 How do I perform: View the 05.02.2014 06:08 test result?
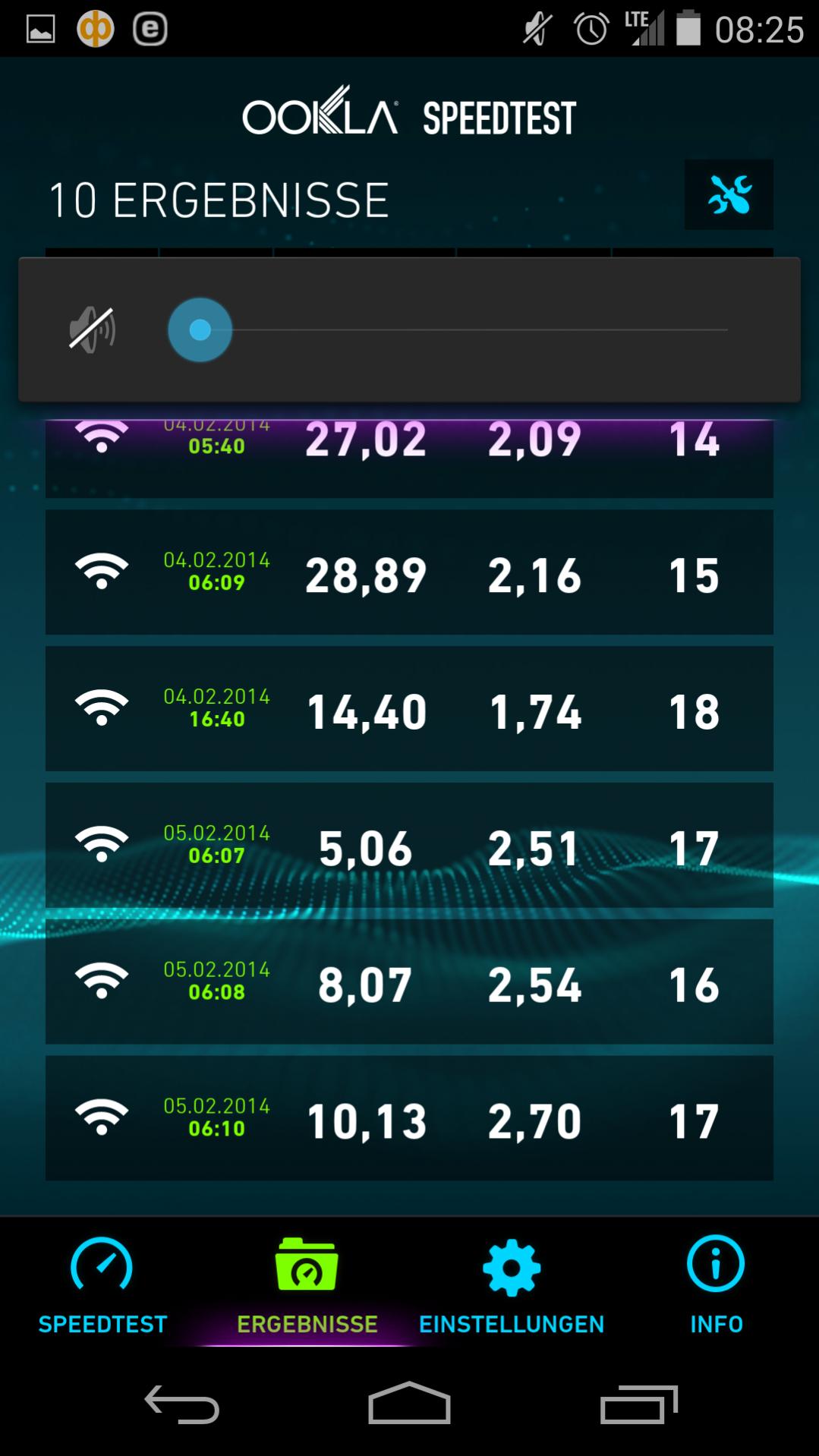coord(409,982)
